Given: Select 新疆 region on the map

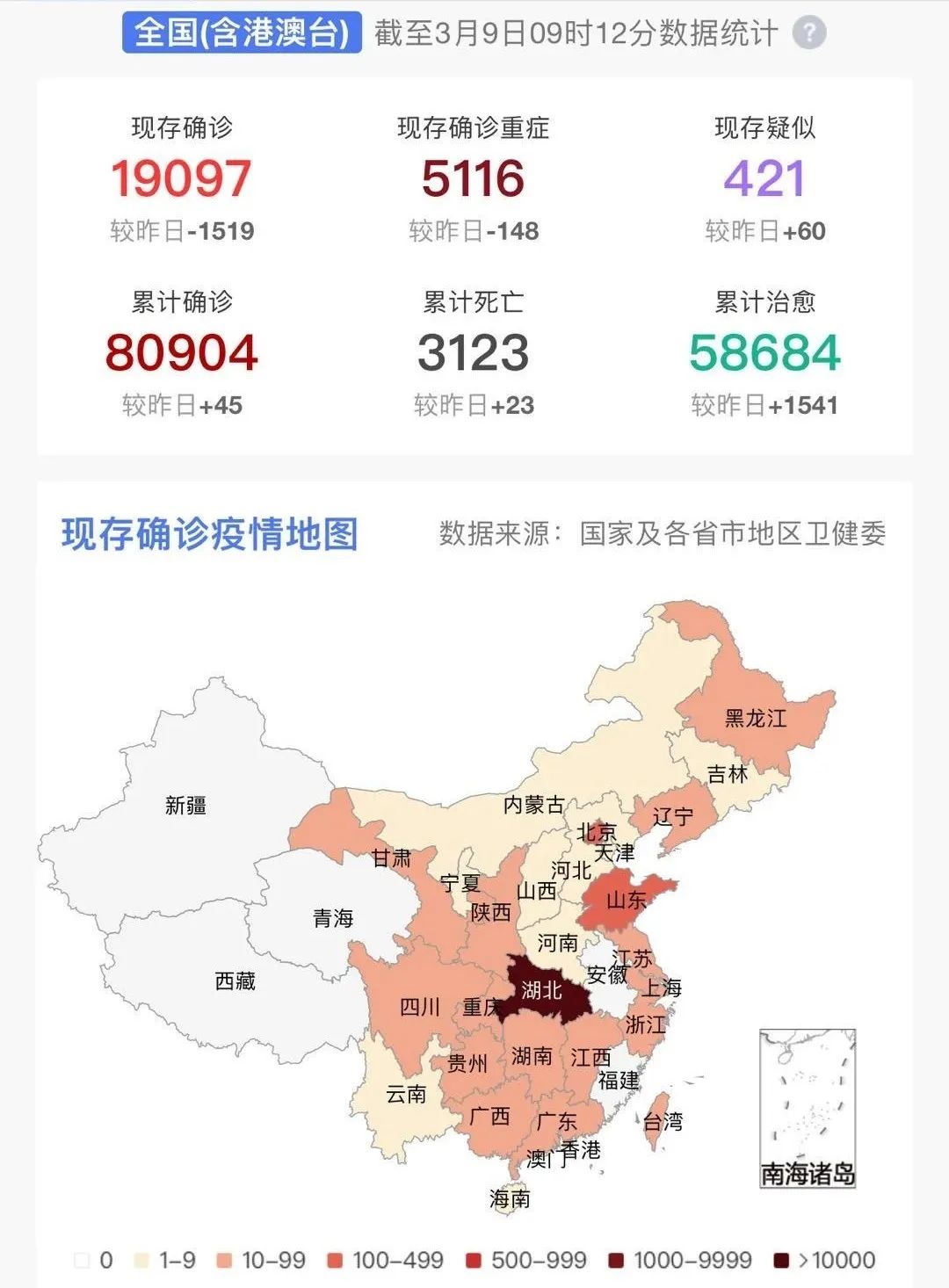Looking at the screenshot, I should tap(186, 805).
